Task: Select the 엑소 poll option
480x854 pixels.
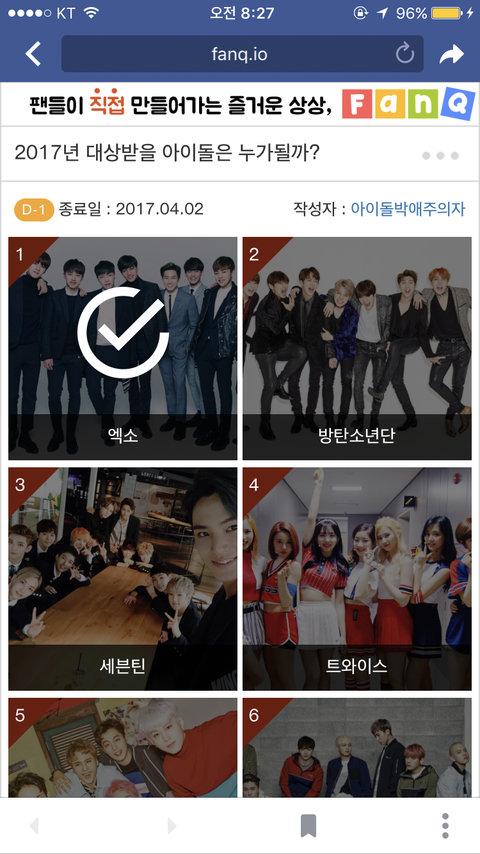Action: click(x=123, y=349)
